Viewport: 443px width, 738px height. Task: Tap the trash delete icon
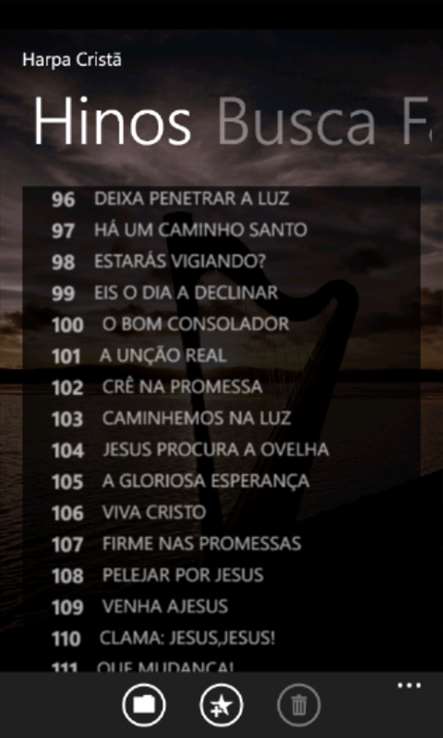point(298,706)
